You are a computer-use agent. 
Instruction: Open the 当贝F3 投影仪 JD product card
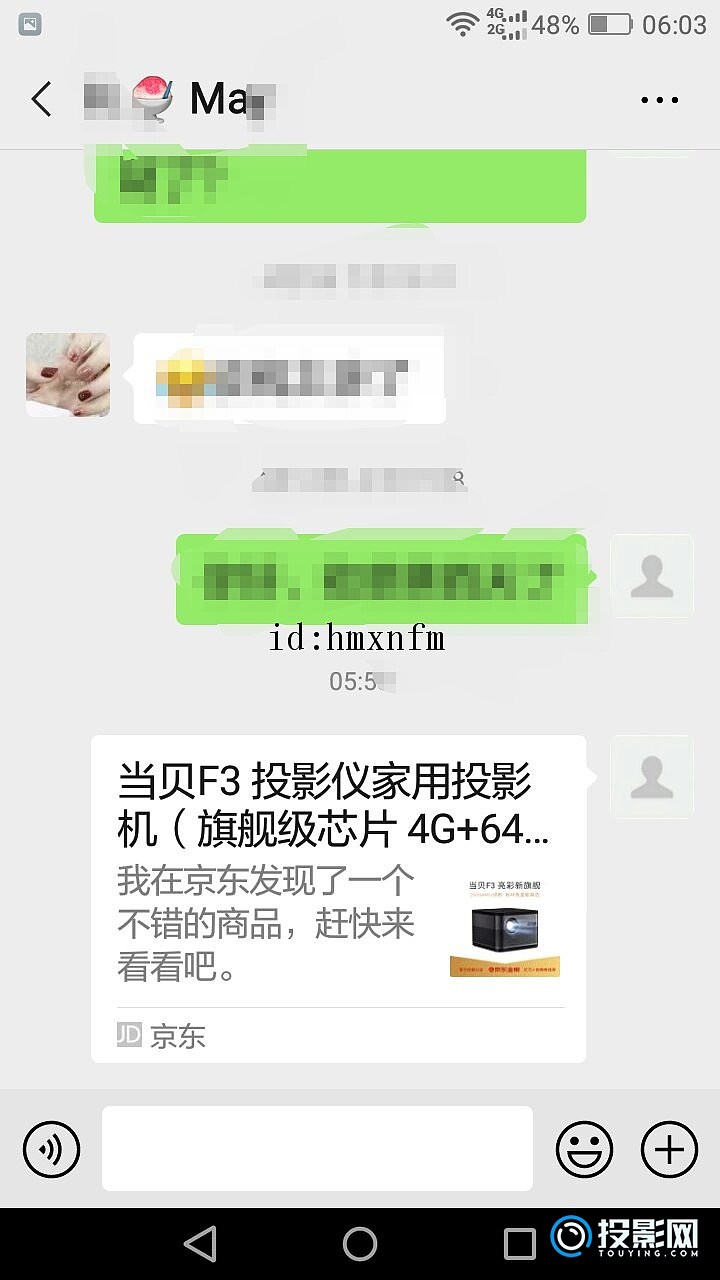pos(338,898)
